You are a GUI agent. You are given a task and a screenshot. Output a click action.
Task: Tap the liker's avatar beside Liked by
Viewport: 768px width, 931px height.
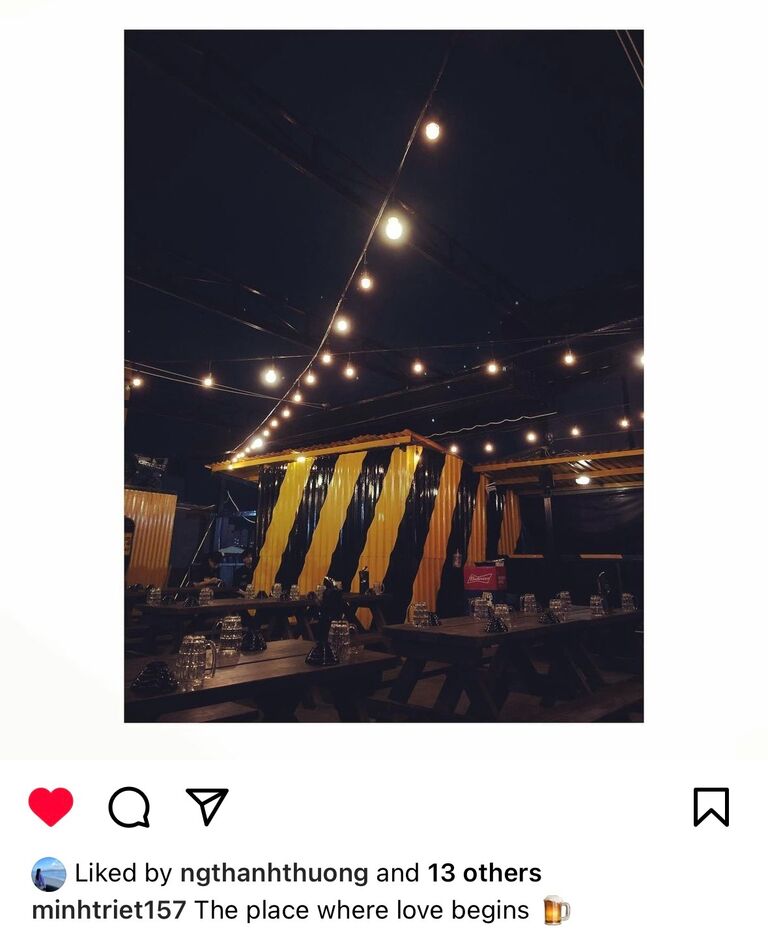coord(49,874)
